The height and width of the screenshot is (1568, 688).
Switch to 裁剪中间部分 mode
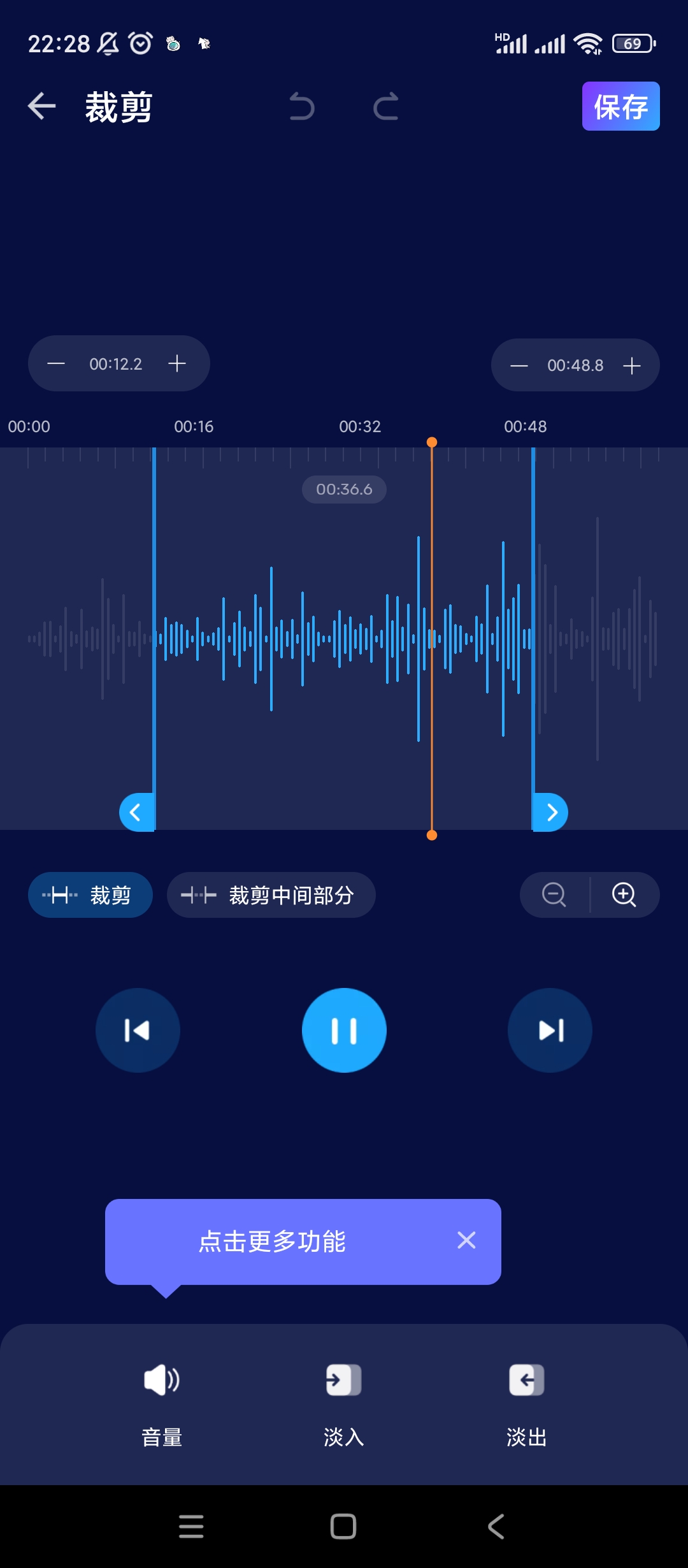[x=271, y=895]
